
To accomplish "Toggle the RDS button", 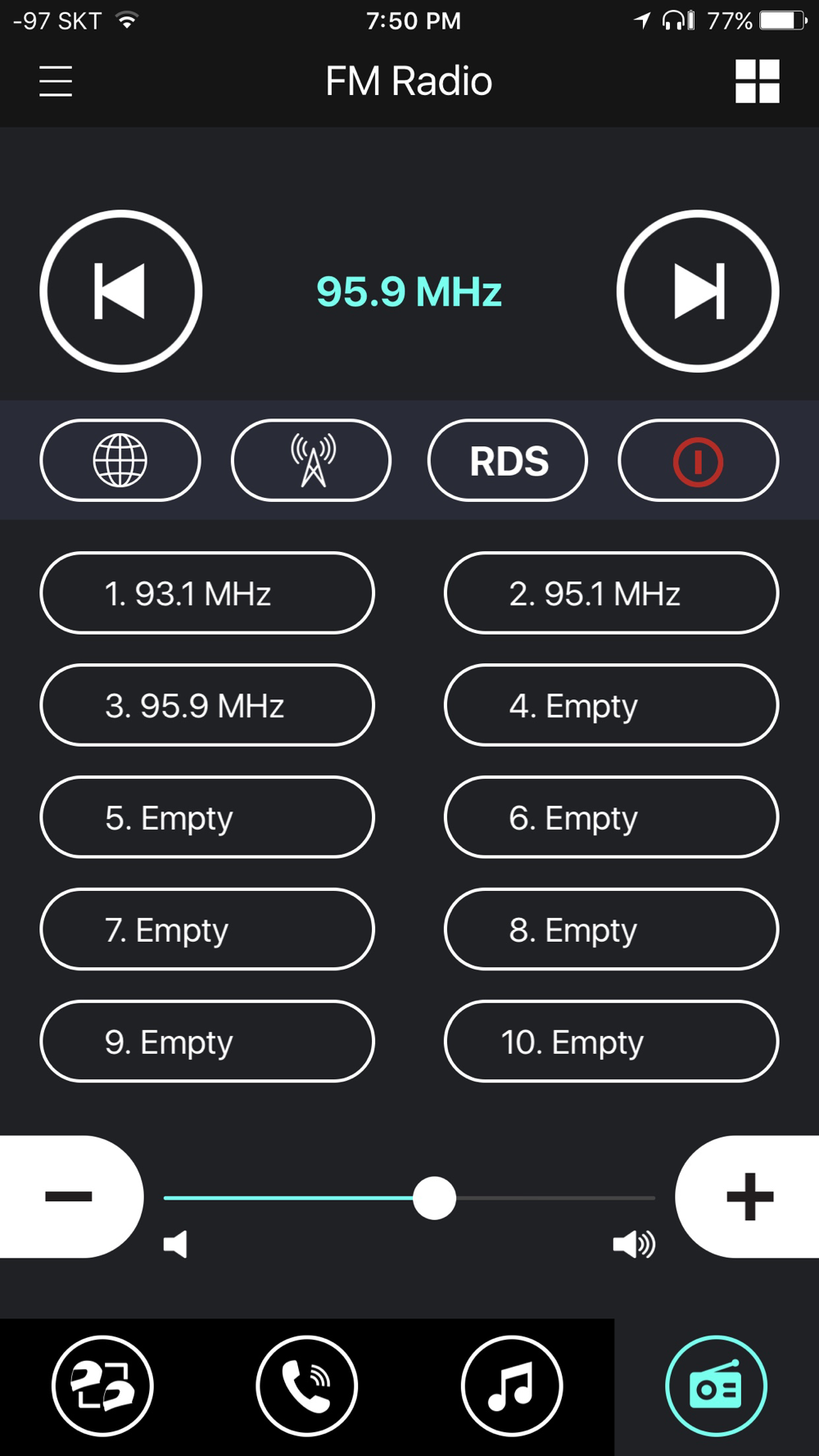I will (508, 460).
